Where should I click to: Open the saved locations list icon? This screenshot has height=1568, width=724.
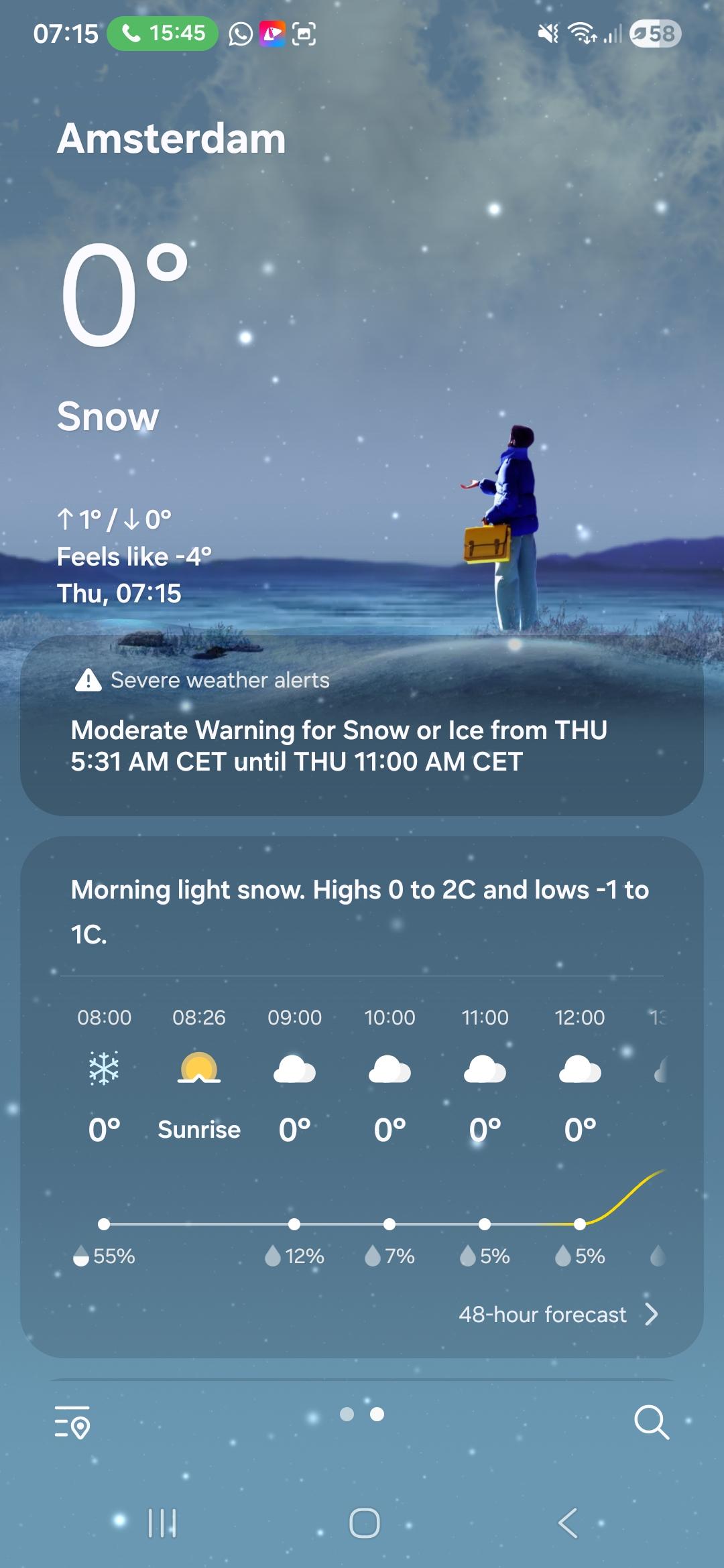72,1422
